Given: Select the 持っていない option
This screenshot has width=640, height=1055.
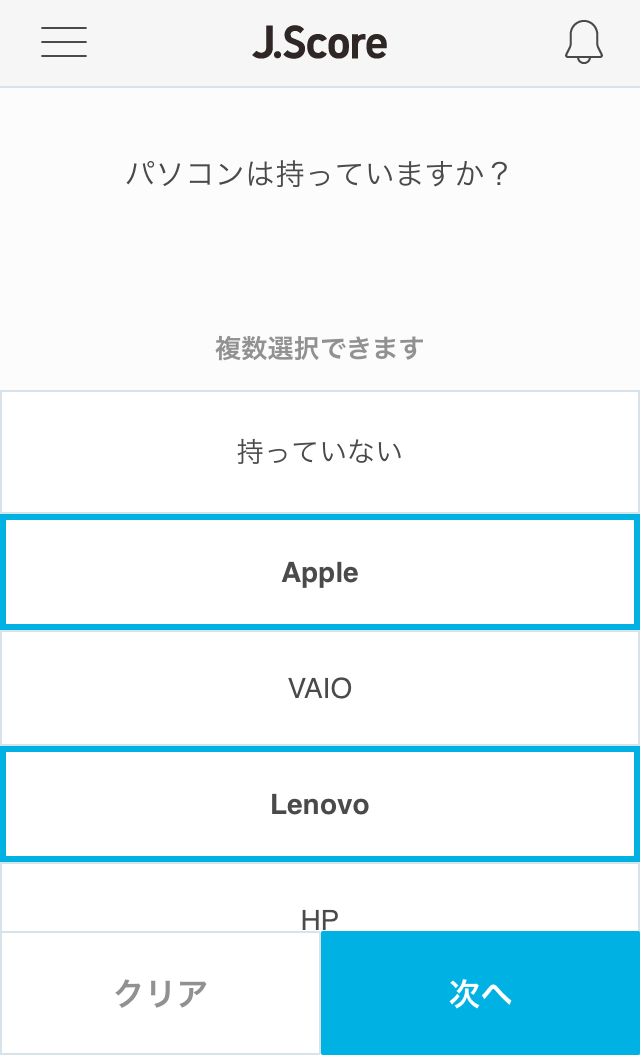Looking at the screenshot, I should click(x=320, y=451).
